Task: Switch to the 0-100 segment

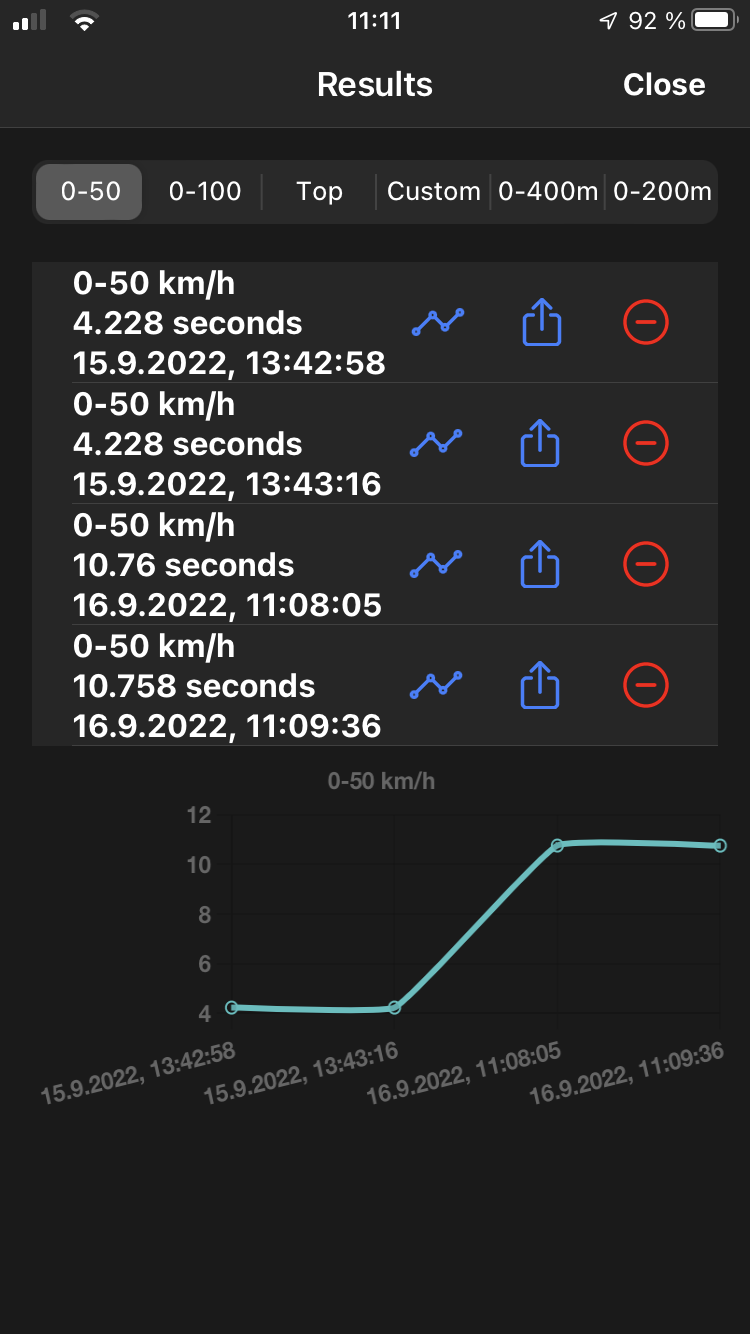Action: [x=205, y=191]
